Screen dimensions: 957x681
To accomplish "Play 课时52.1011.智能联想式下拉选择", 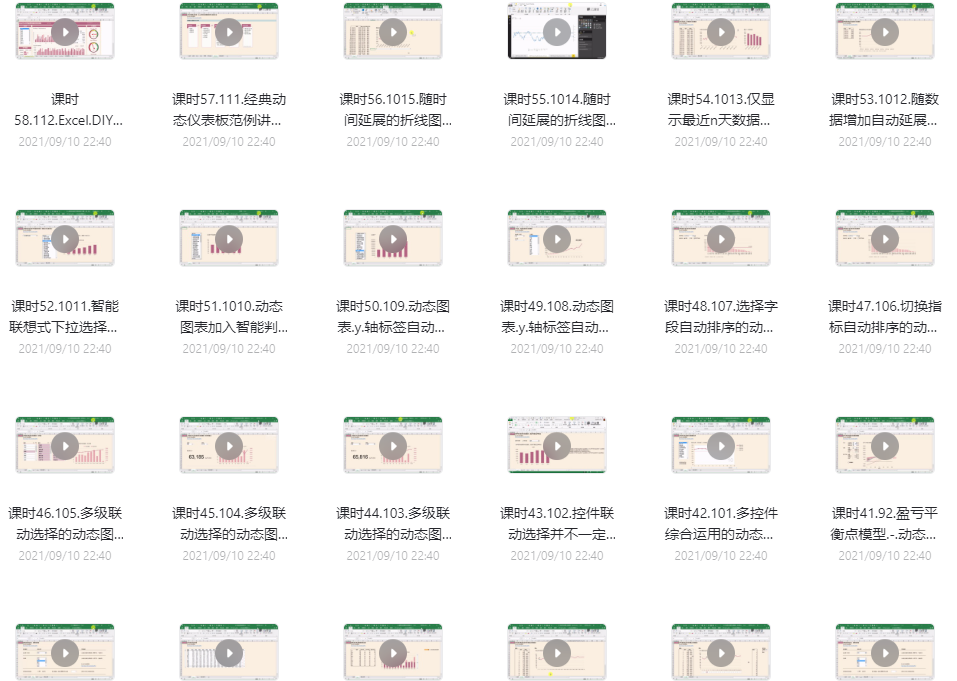I will (x=65, y=238).
